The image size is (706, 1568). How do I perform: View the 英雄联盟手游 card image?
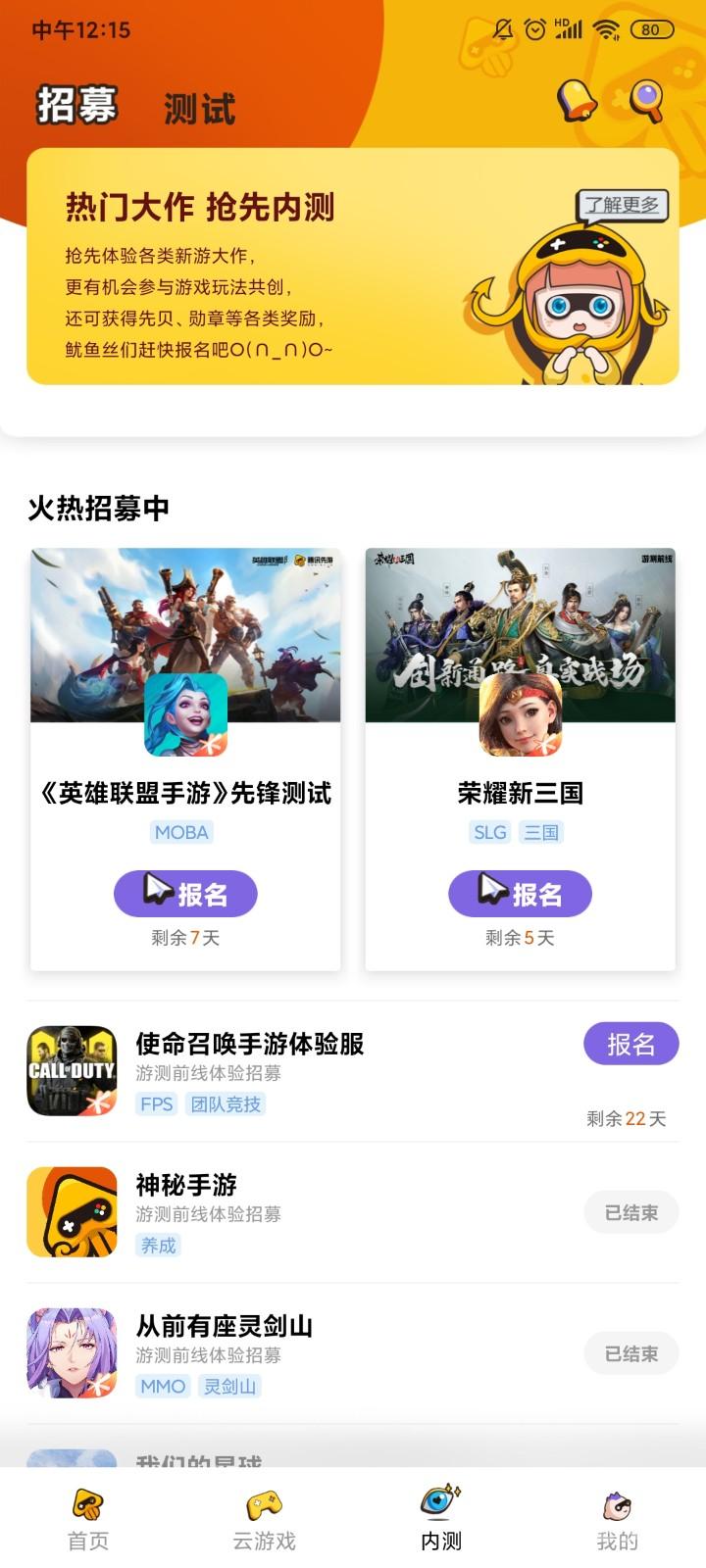tap(185, 635)
